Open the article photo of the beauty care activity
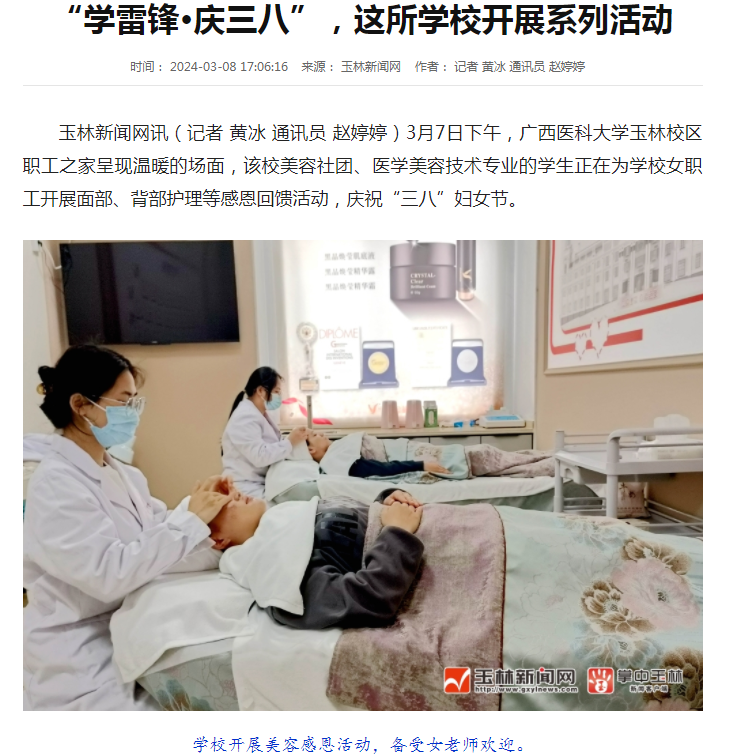The height and width of the screenshot is (756, 730). pyautogui.click(x=363, y=475)
